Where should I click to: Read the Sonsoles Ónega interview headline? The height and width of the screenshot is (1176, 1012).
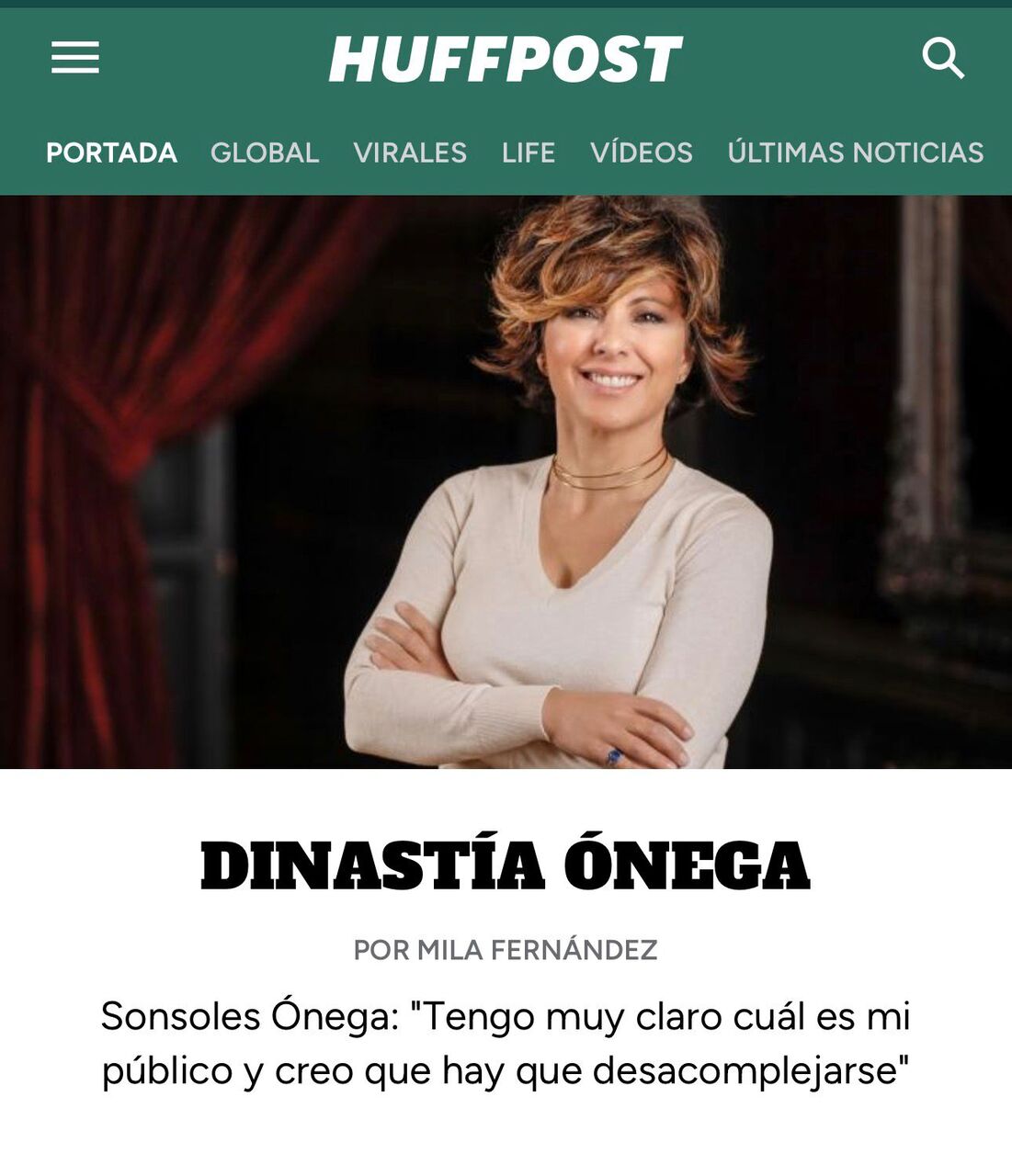(x=506, y=1043)
